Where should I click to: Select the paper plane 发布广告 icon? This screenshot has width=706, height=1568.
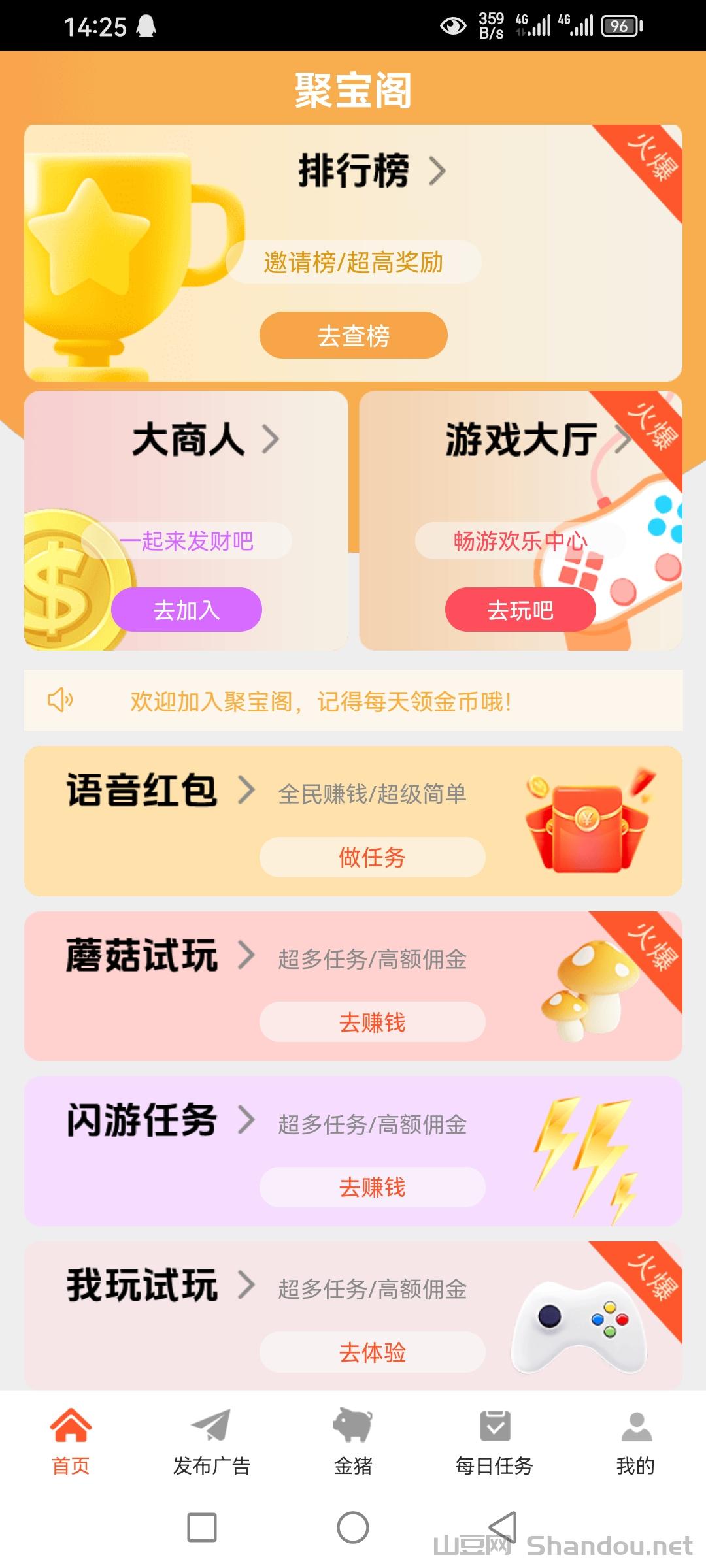210,1423
